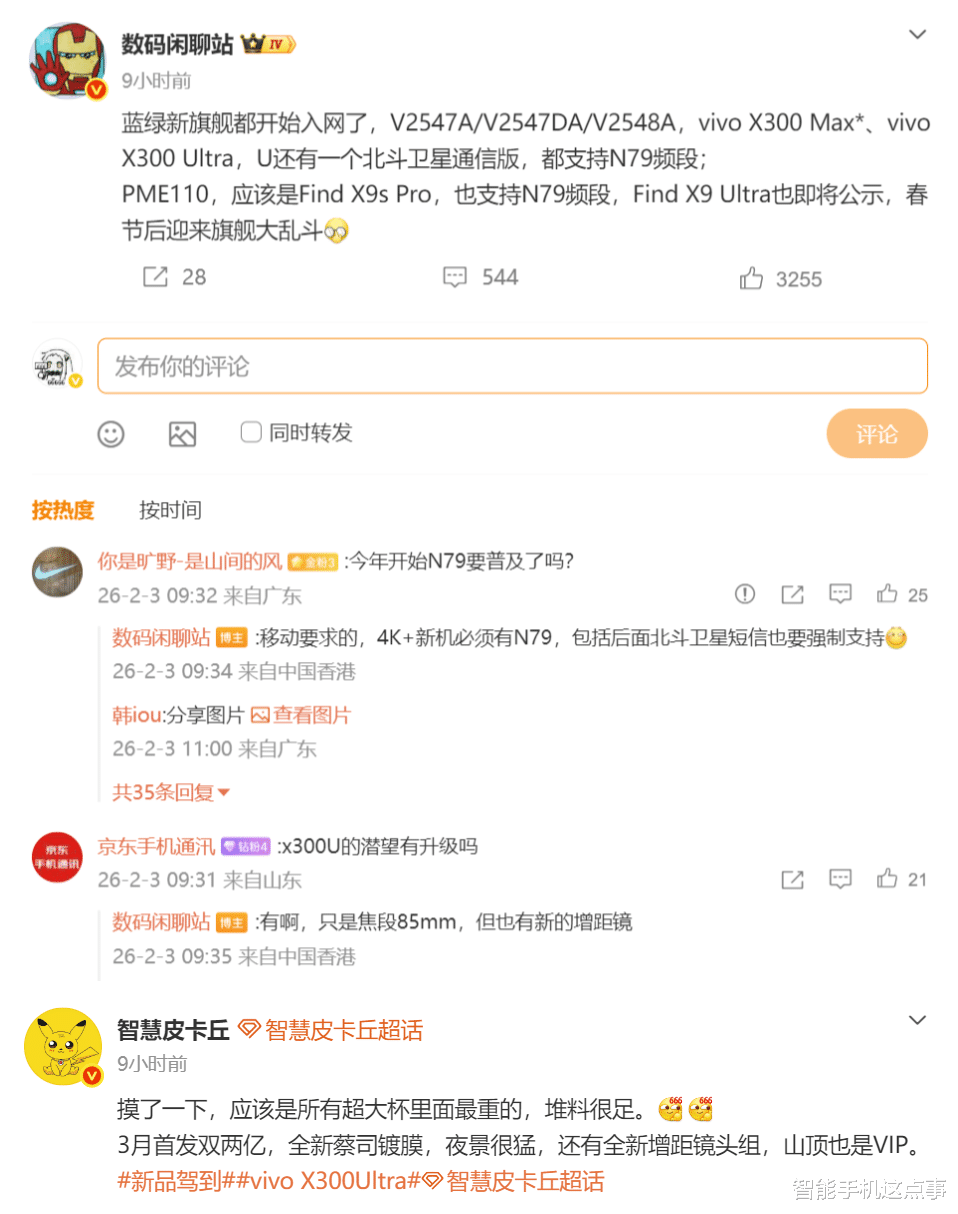
Task: Open the reply icon on 京东手机通讯's comment
Action: tap(840, 879)
